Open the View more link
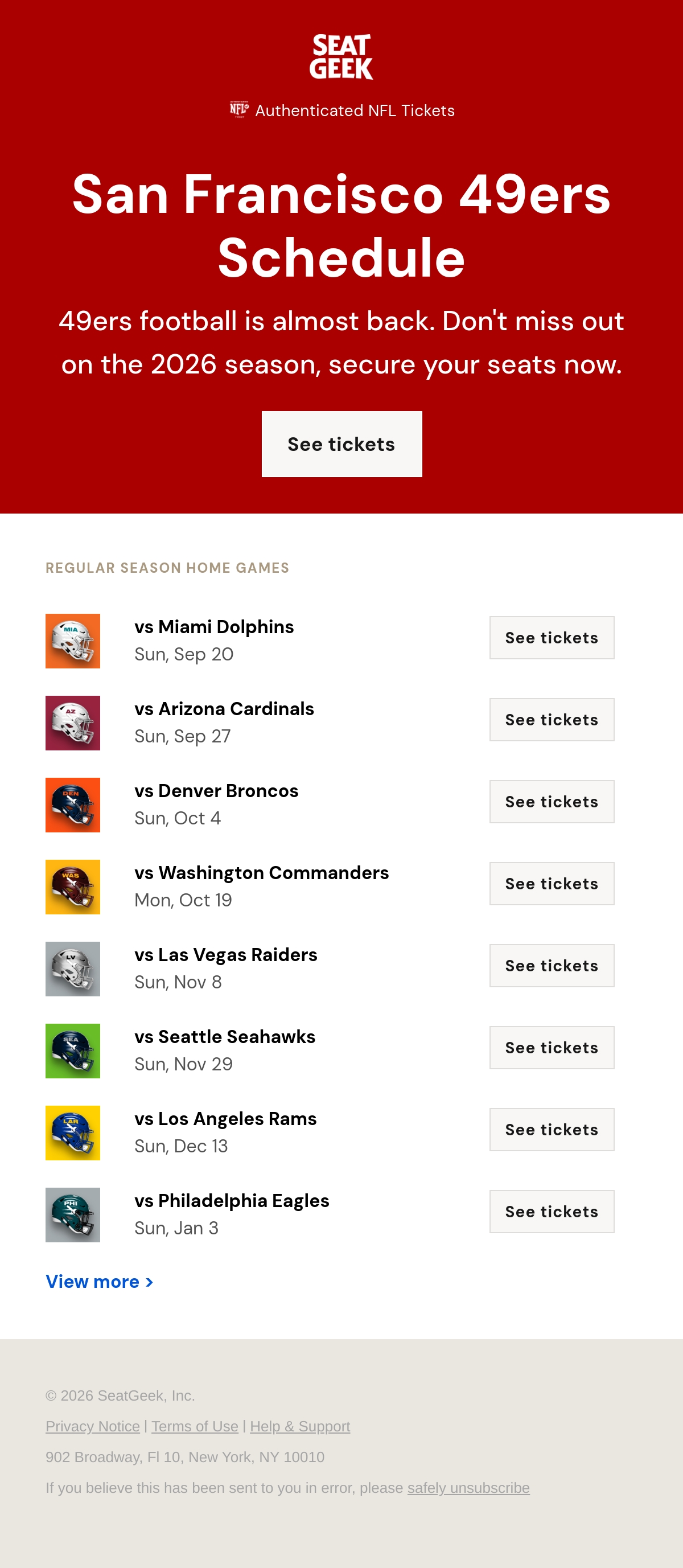The height and width of the screenshot is (1568, 683). pyautogui.click(x=99, y=1281)
